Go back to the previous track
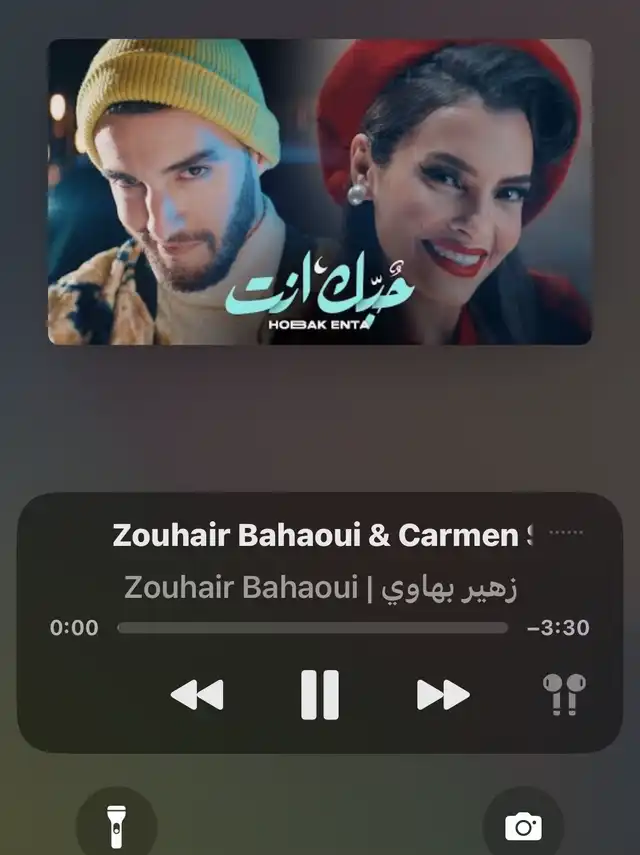640x855 pixels. 197,694
